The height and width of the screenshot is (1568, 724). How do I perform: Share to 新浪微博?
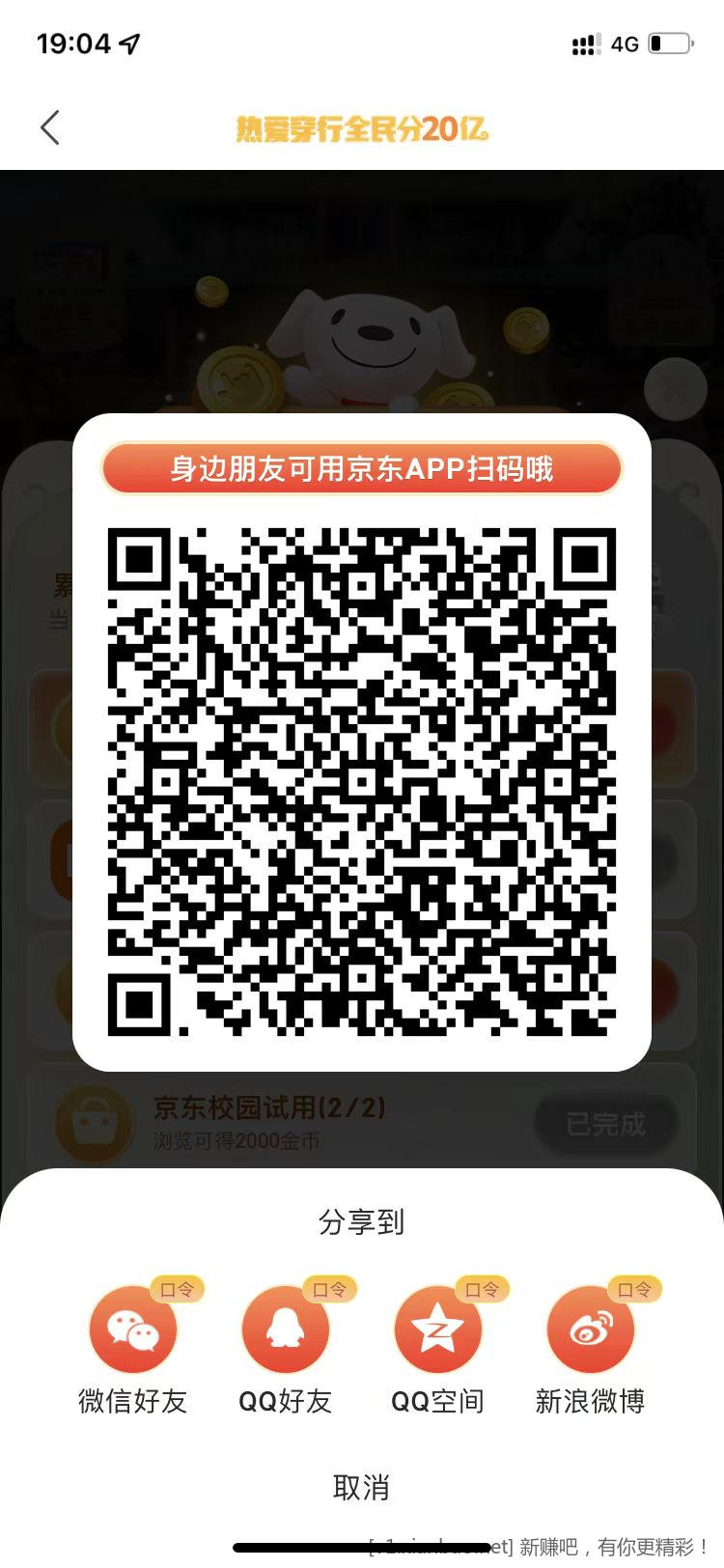pyautogui.click(x=590, y=1330)
